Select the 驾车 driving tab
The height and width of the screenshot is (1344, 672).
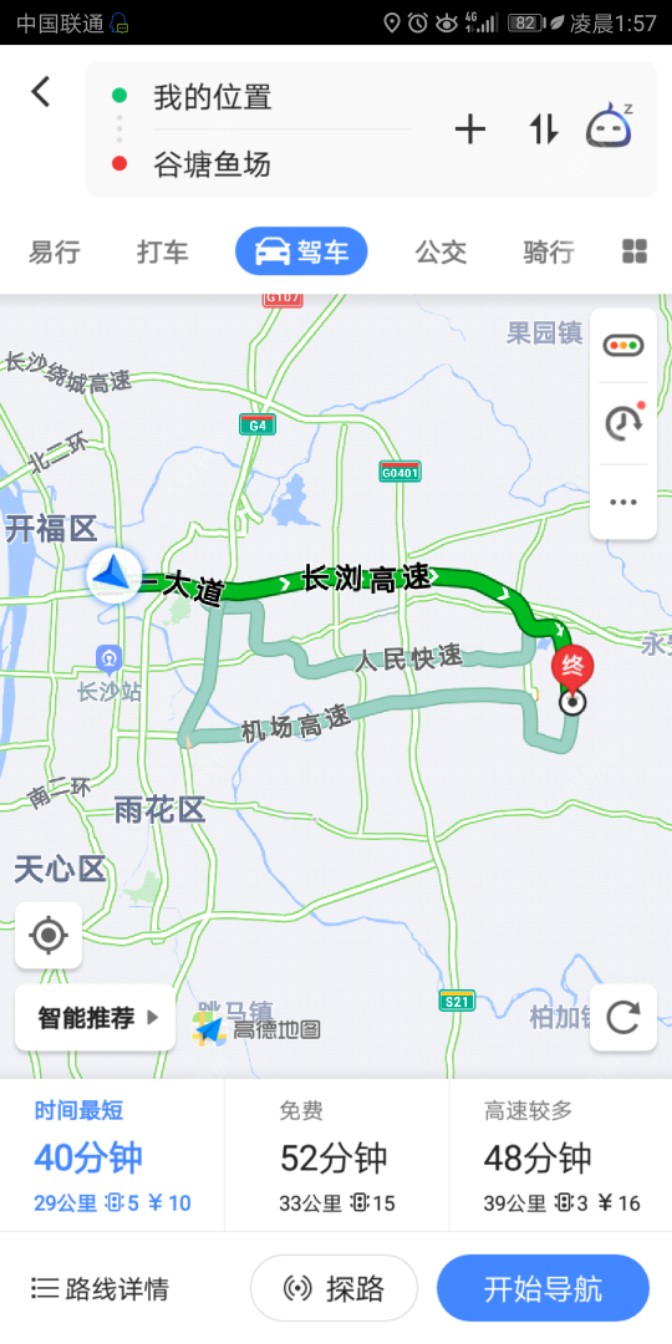pyautogui.click(x=301, y=252)
